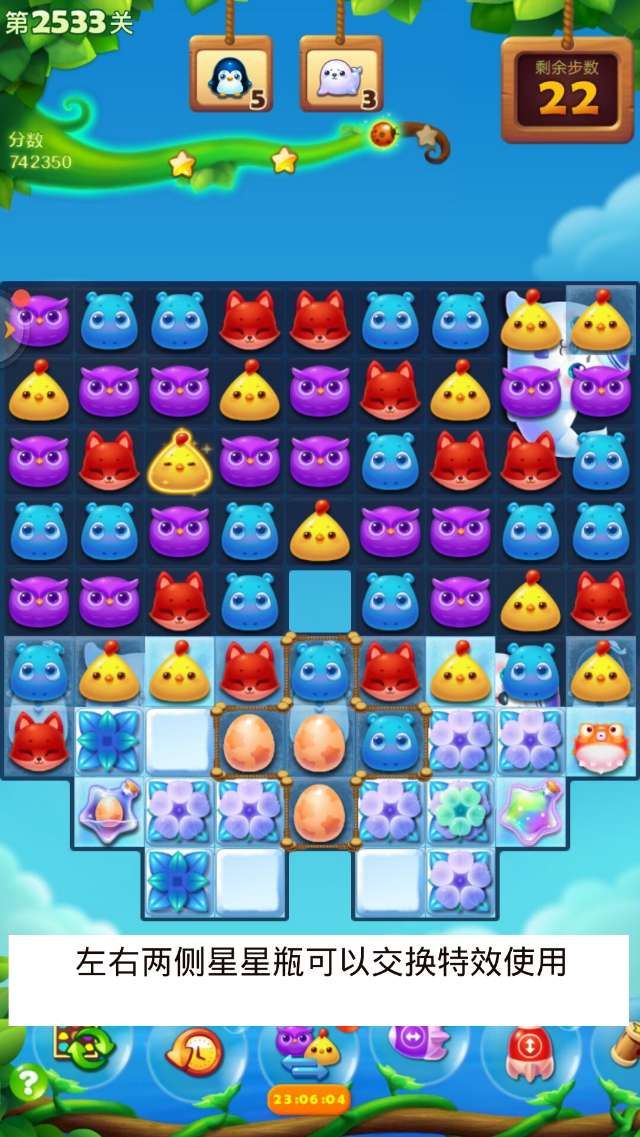Expand the side panel arrow on the left edge
This screenshot has height=1137, width=640.
[x=9, y=330]
